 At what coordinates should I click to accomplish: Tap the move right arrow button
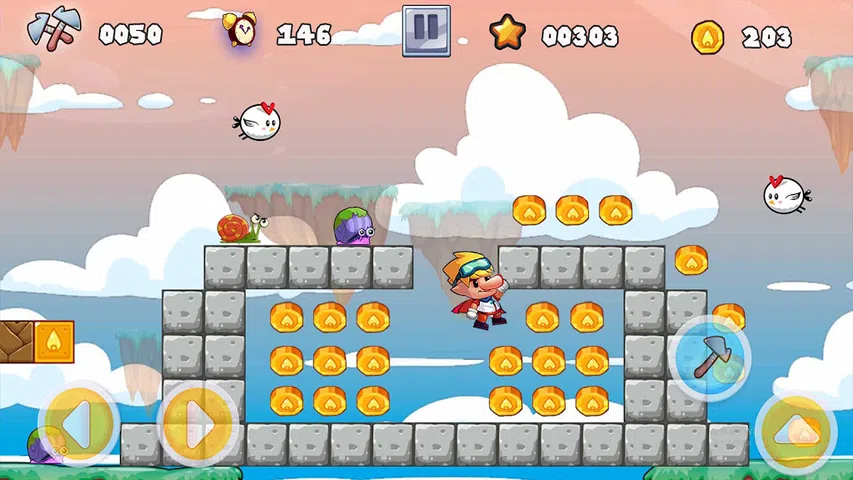[198, 423]
